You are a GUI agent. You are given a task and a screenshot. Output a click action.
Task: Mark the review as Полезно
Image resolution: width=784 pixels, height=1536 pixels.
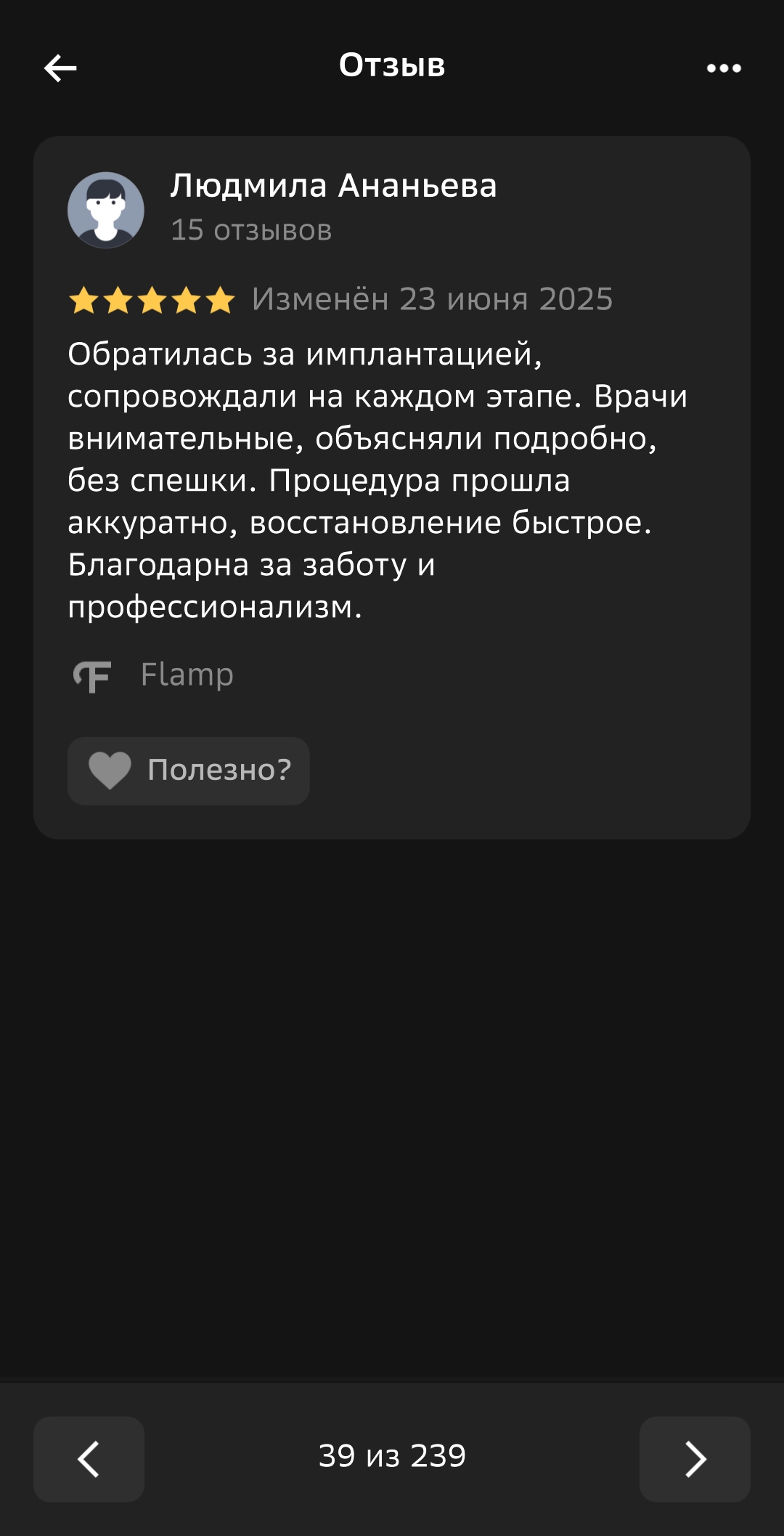(x=189, y=771)
